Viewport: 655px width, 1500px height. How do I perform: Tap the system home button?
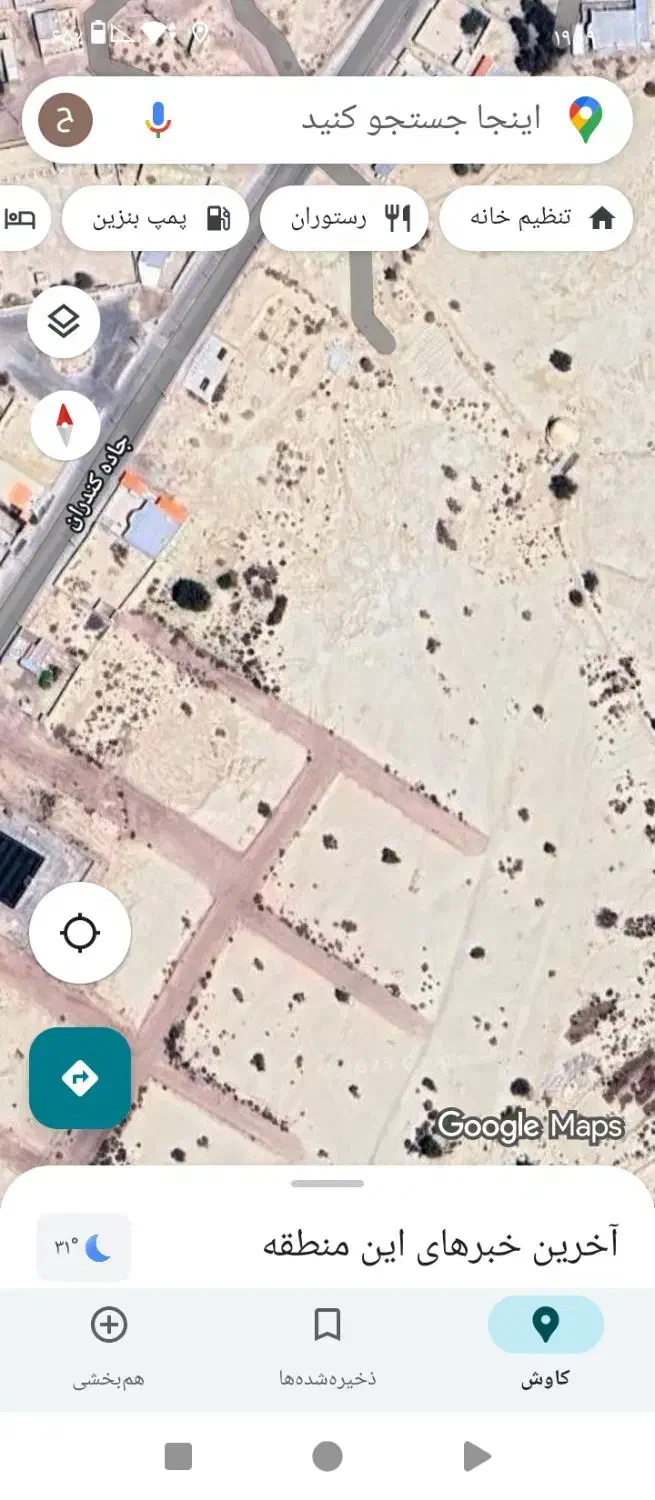click(327, 1456)
